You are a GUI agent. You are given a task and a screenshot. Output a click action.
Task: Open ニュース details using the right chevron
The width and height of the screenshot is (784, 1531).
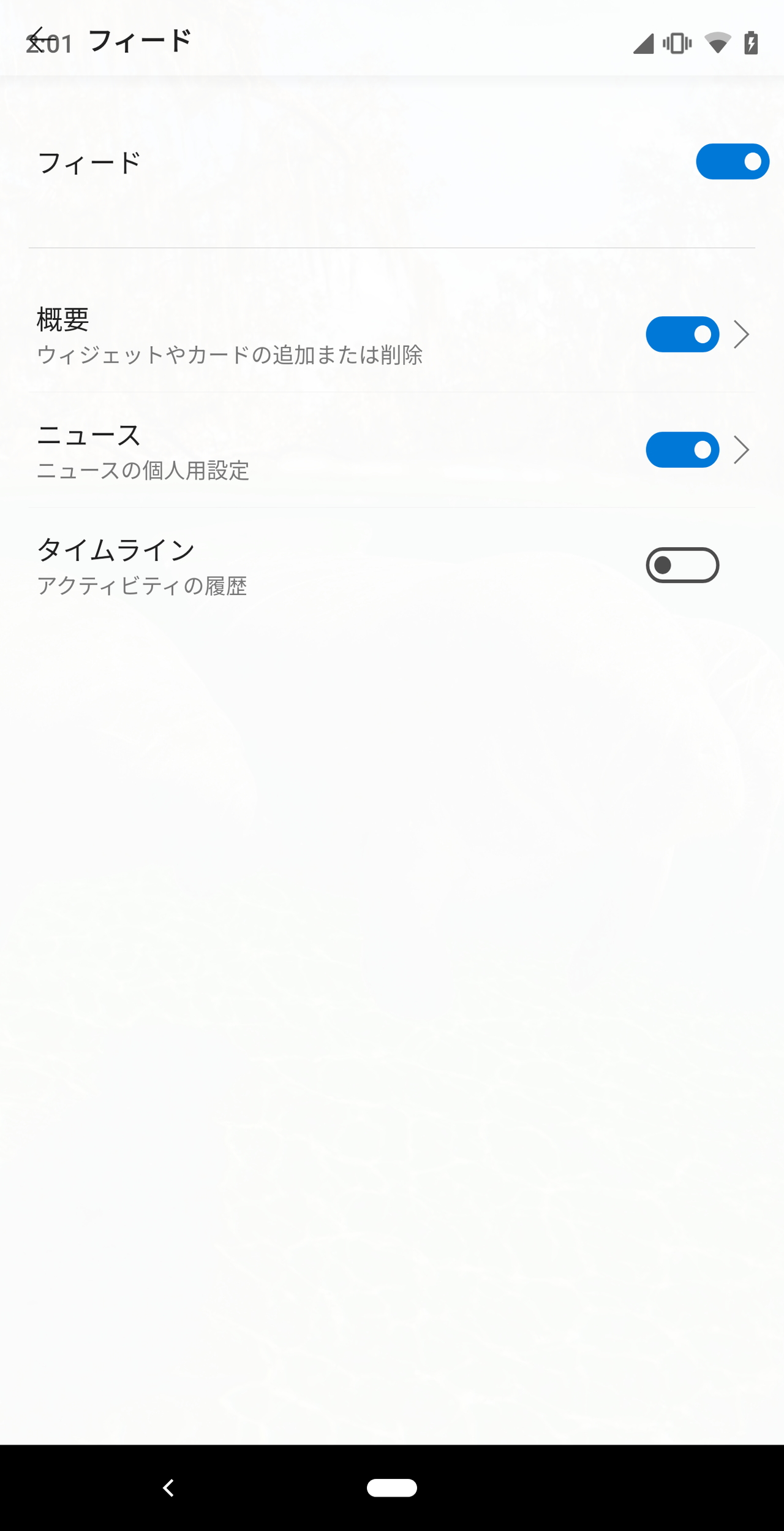pos(742,449)
